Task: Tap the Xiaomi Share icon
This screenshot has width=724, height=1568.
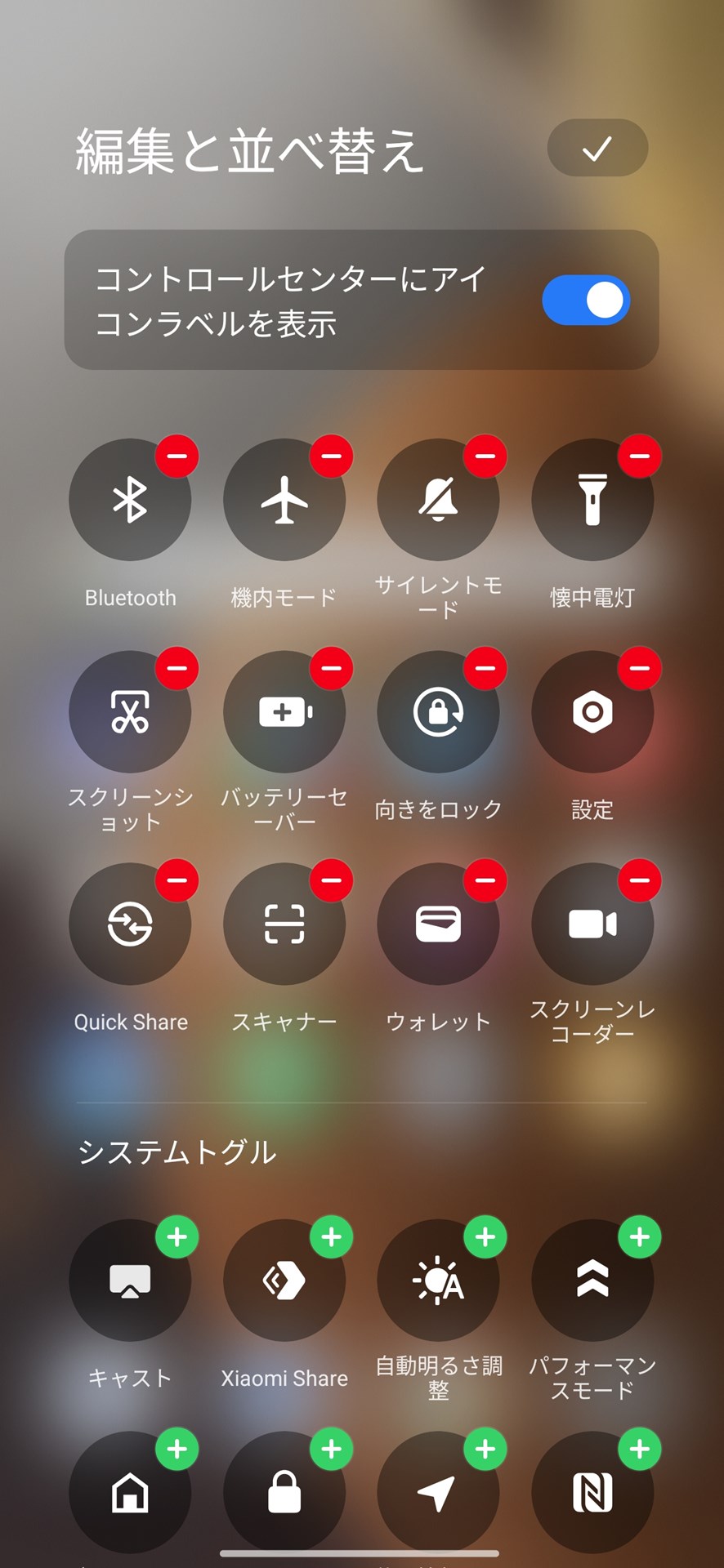Action: [x=284, y=1280]
